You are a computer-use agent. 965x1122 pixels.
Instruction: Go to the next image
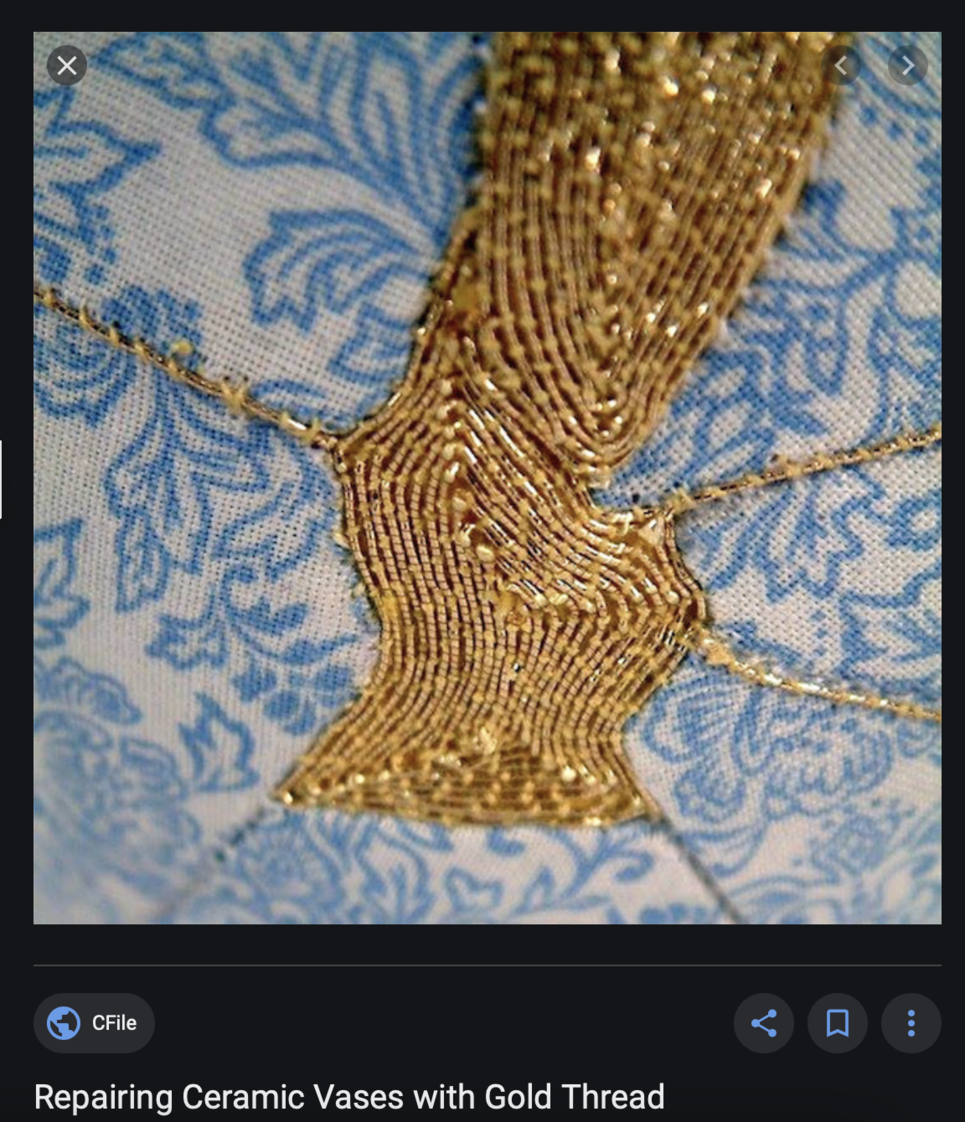point(907,66)
